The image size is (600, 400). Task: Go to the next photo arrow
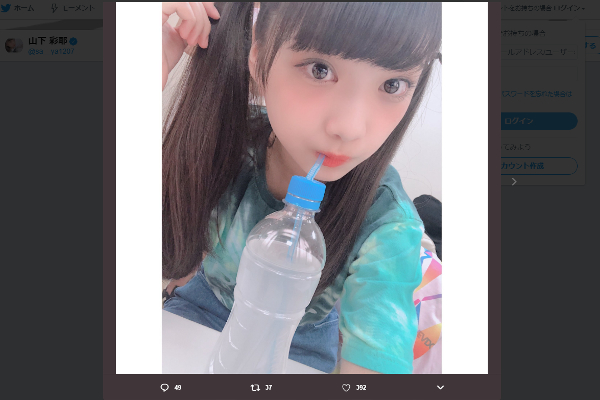pyautogui.click(x=514, y=182)
